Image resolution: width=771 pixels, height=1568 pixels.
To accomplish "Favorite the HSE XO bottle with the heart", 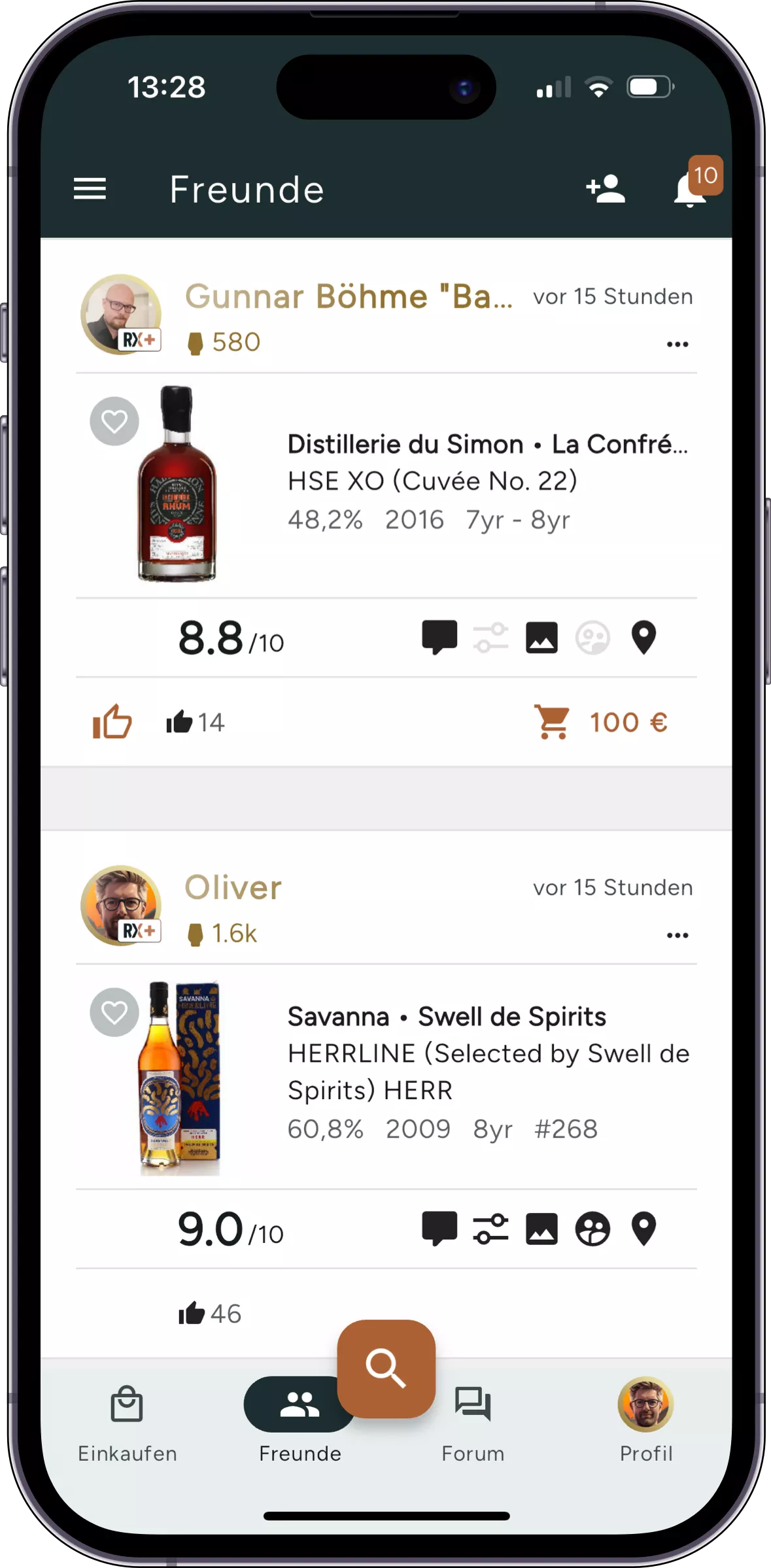I will click(x=114, y=421).
